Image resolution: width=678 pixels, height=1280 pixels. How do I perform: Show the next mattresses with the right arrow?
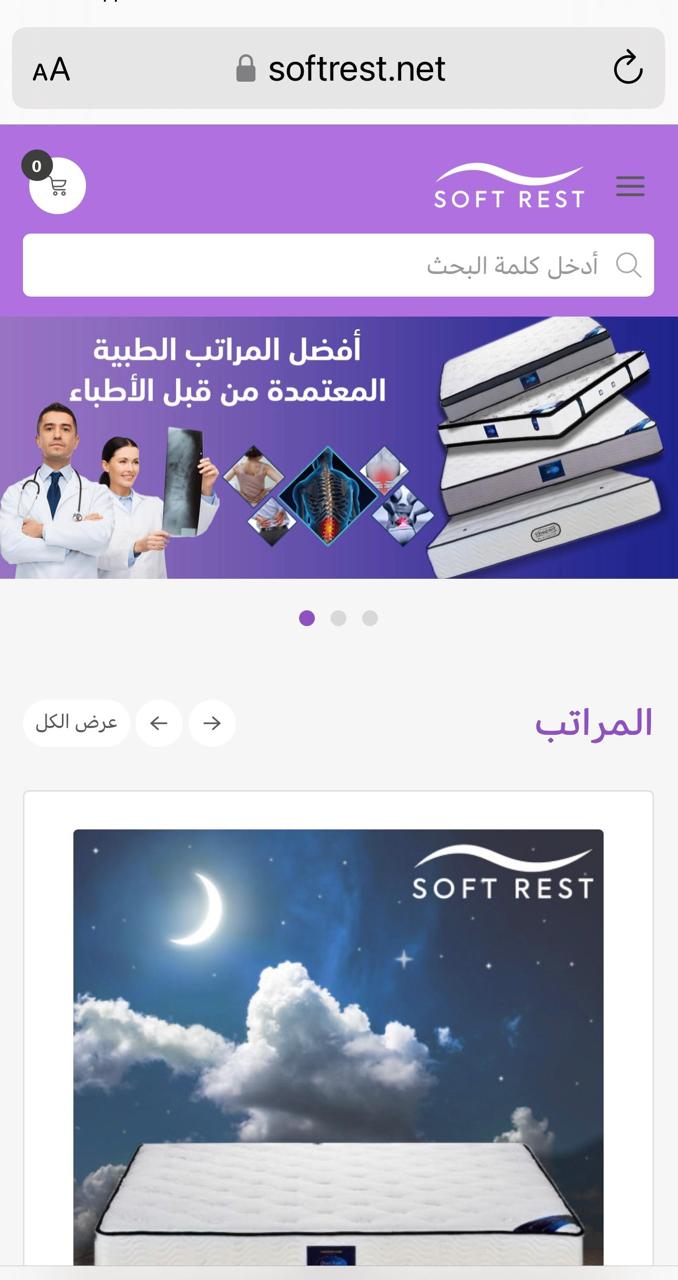pyautogui.click(x=212, y=723)
